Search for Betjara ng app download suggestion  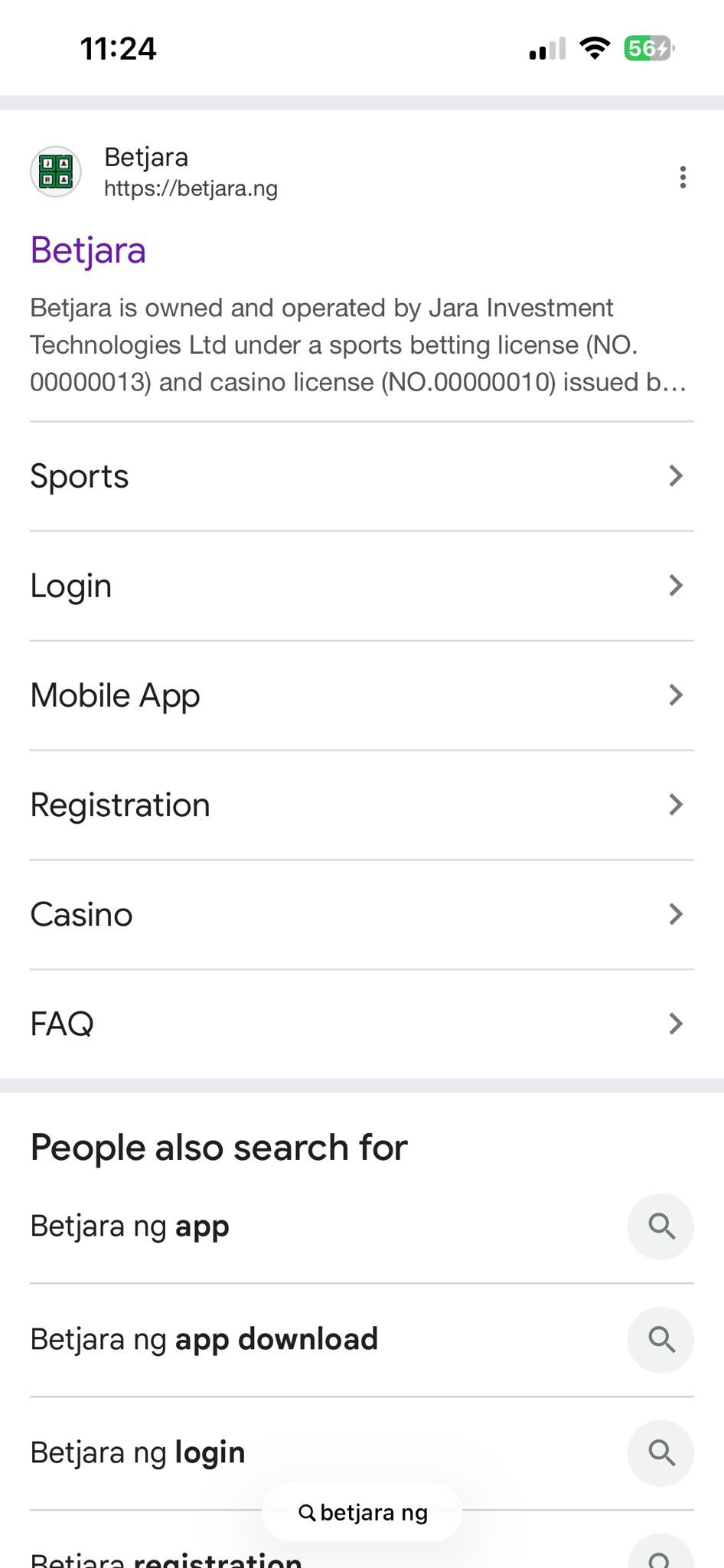coord(203,1340)
